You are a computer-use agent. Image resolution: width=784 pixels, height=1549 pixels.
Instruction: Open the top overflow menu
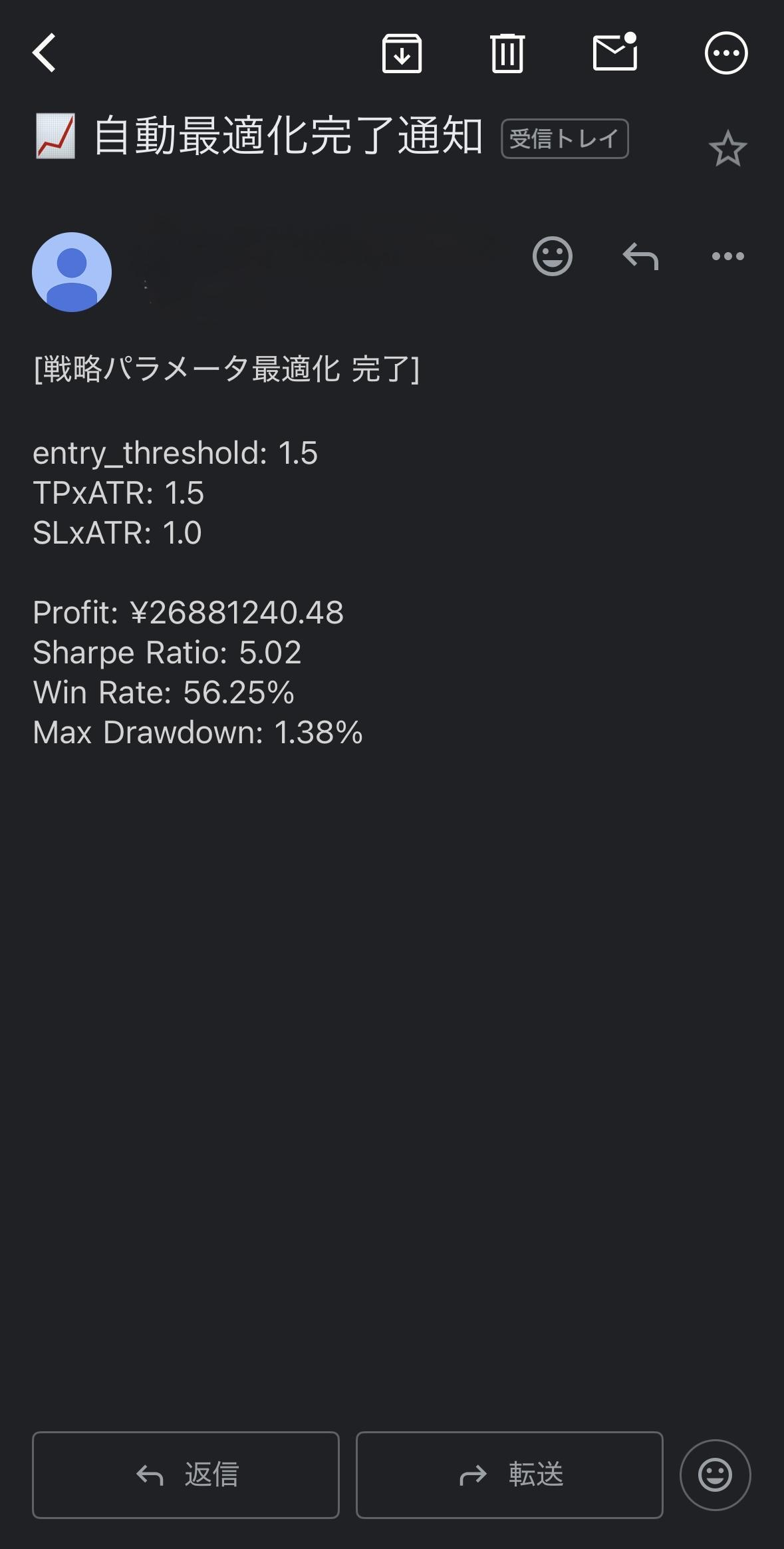click(x=725, y=53)
